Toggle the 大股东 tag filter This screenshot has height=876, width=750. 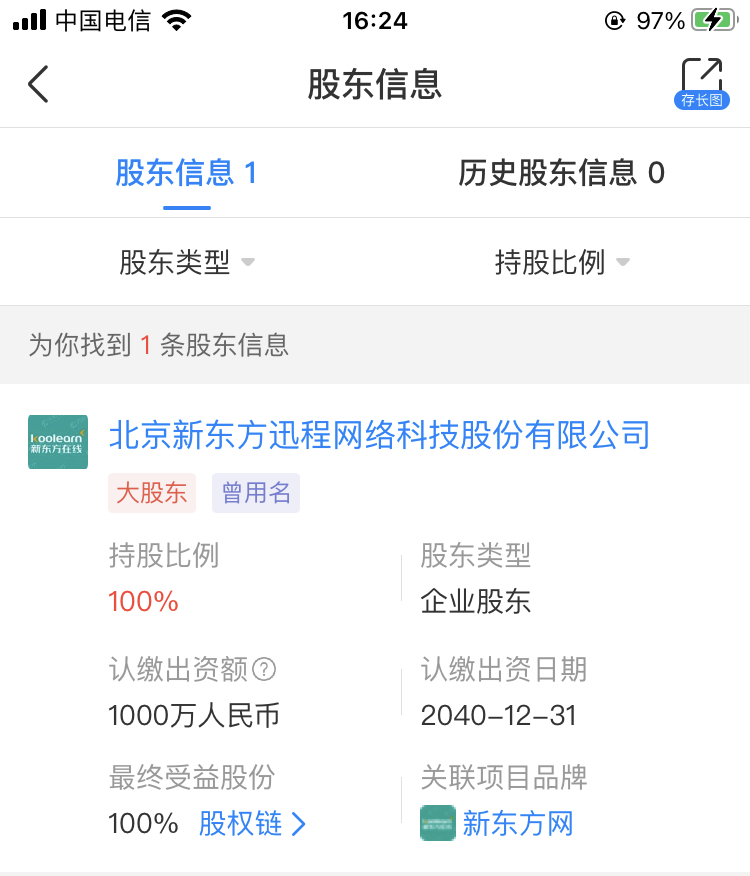[x=152, y=492]
